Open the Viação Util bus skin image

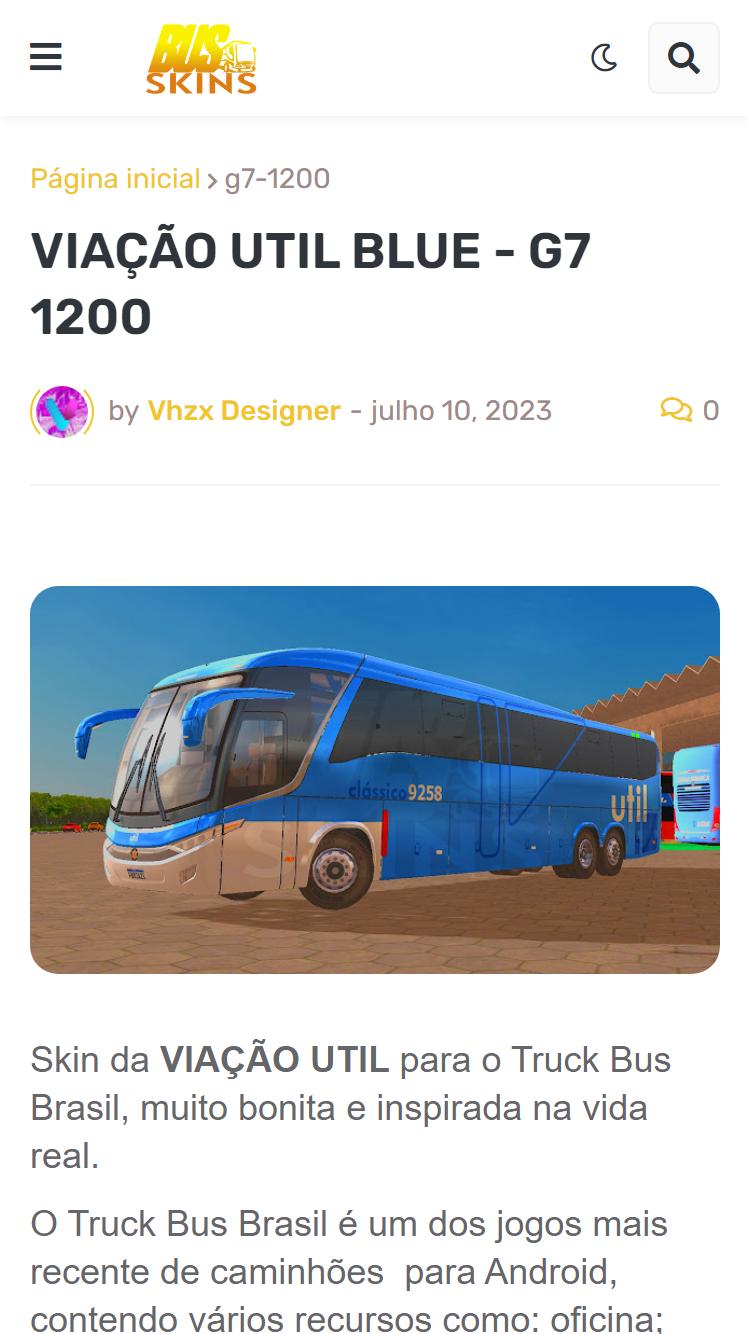[375, 780]
